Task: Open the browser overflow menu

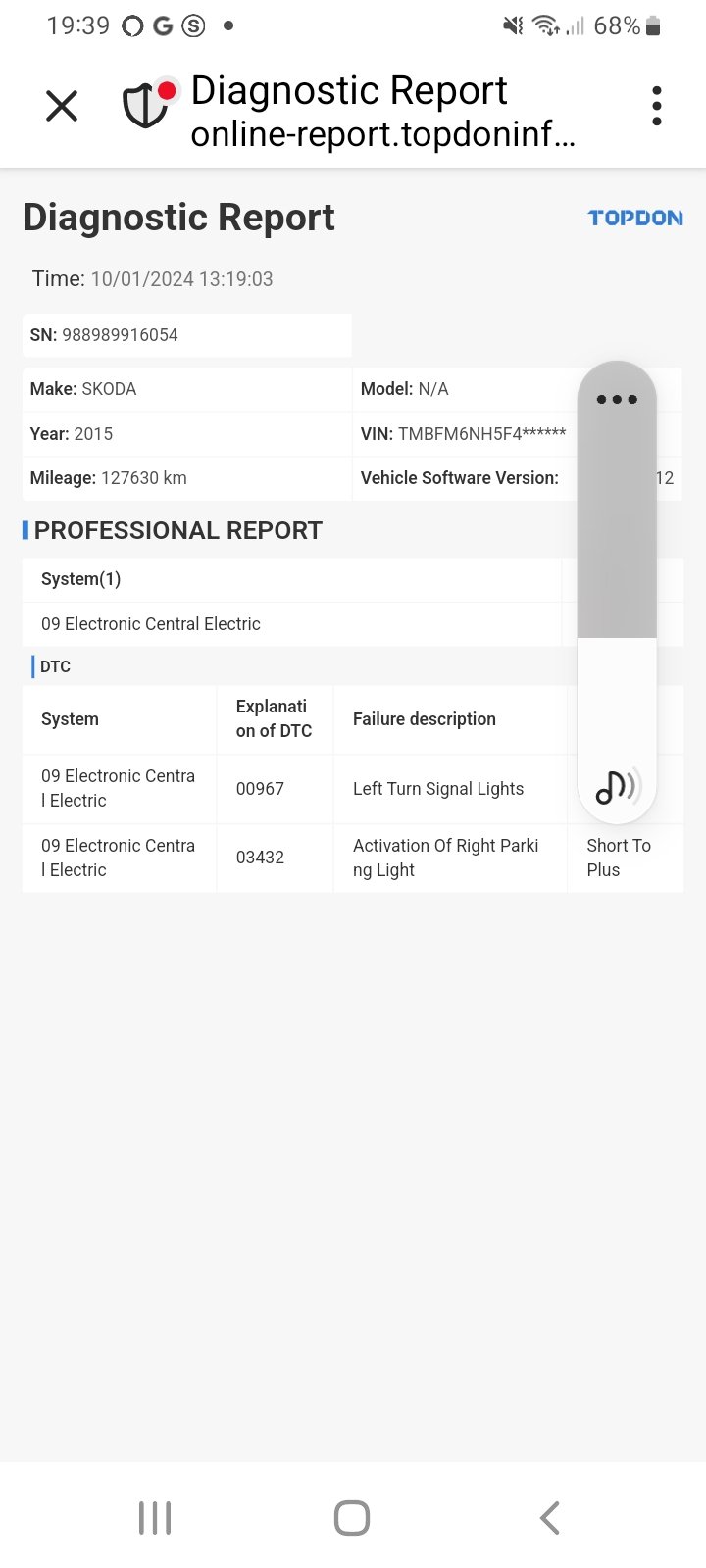Action: point(656,106)
